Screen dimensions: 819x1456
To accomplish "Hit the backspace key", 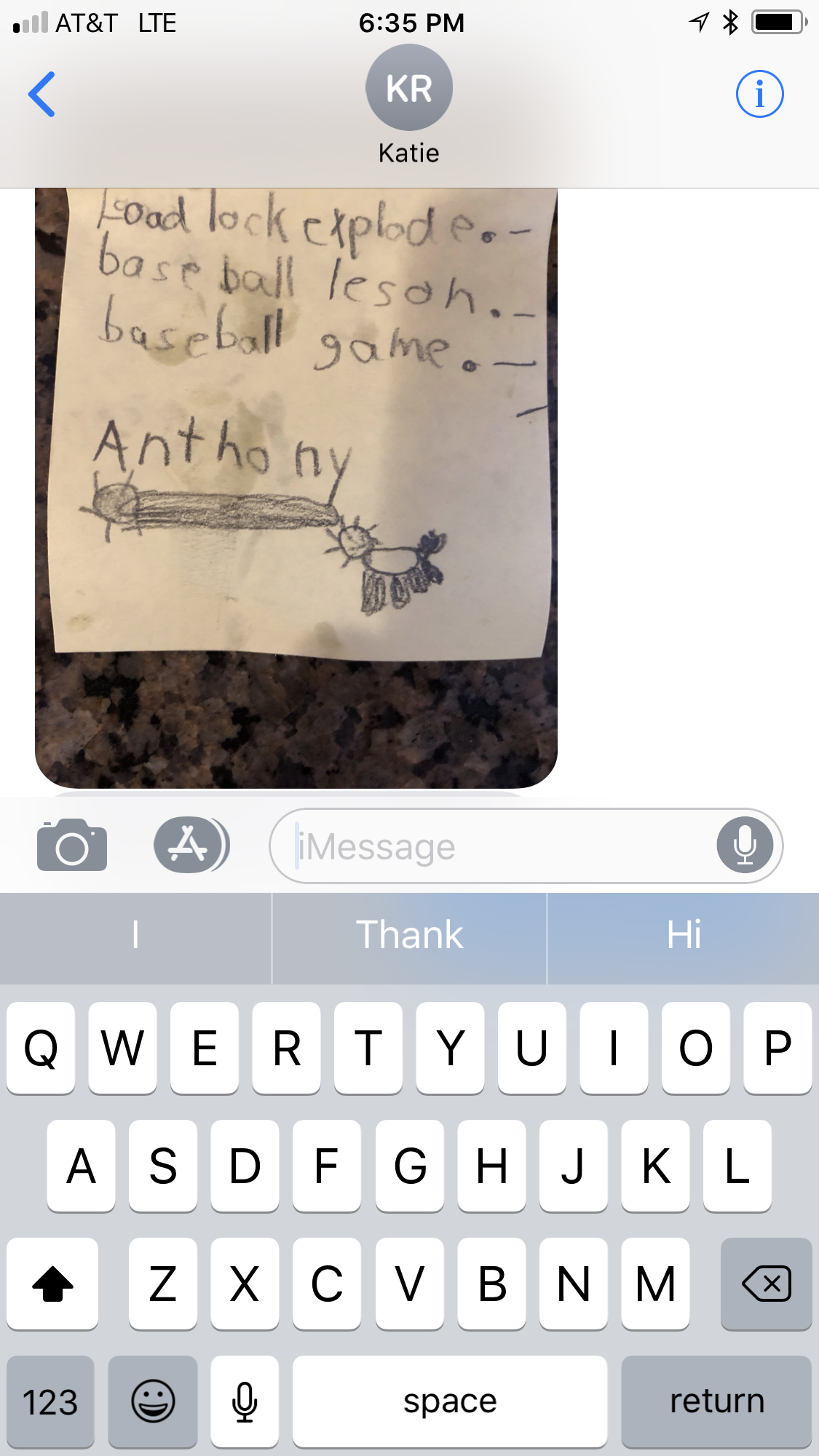I will pos(766,1284).
